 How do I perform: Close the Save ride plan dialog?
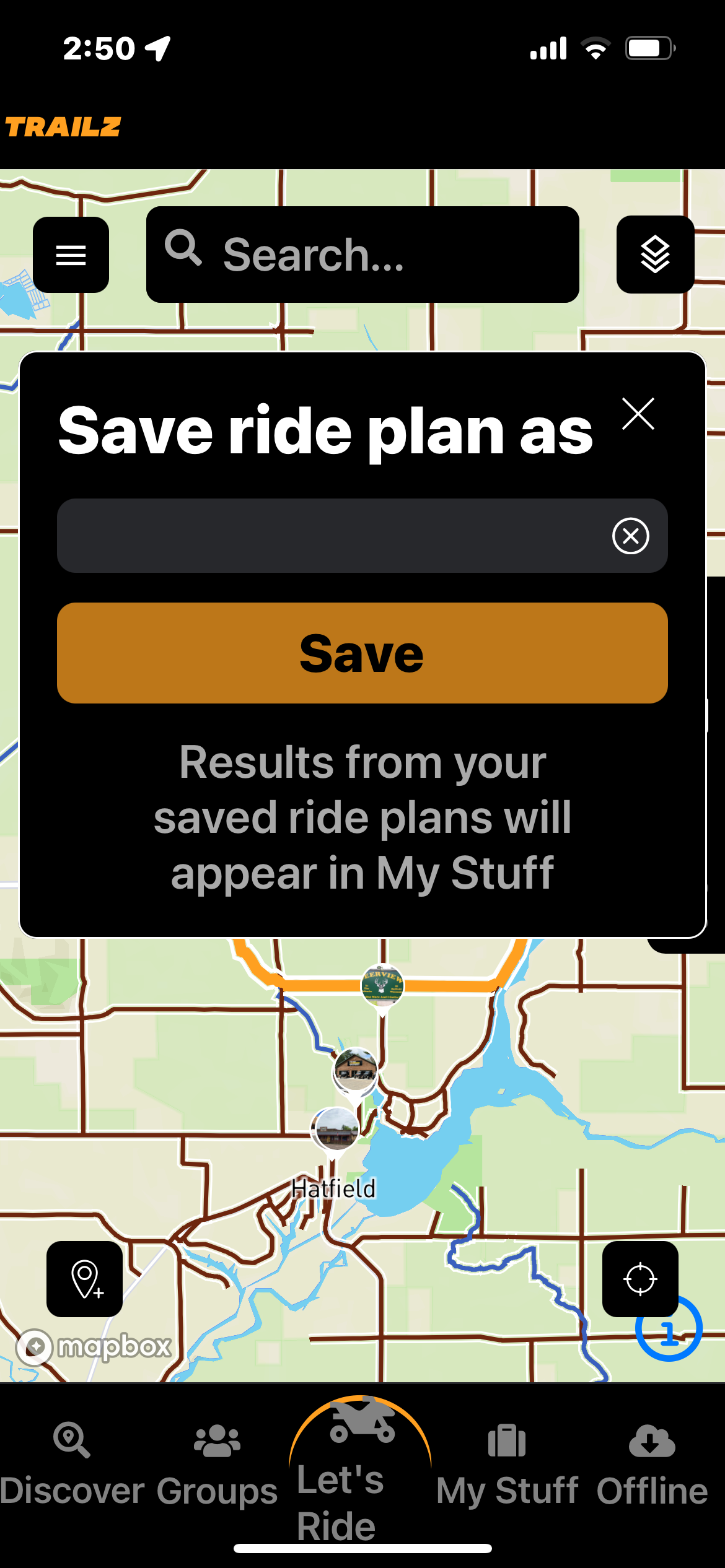pos(638,414)
